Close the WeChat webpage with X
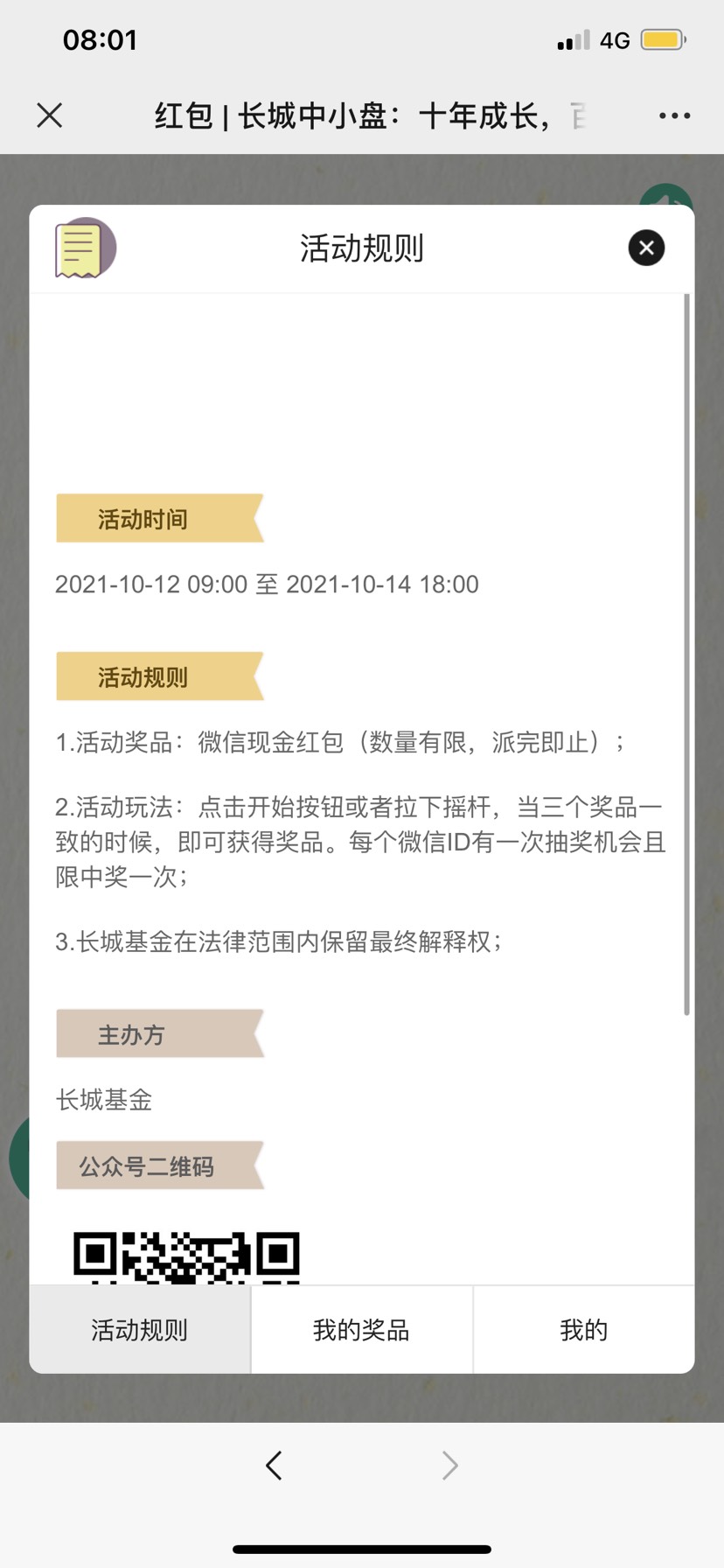 click(x=50, y=115)
